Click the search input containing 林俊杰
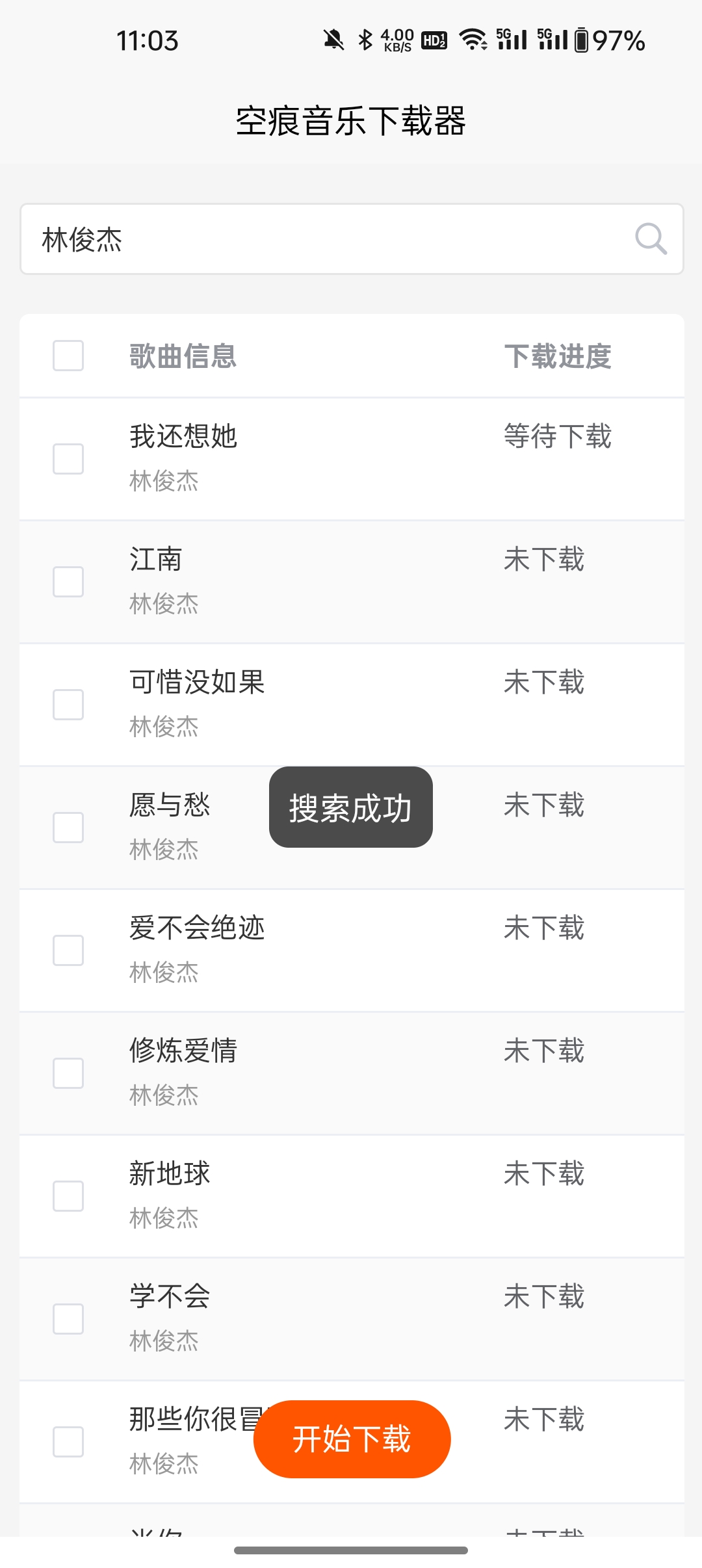 pos(260,240)
